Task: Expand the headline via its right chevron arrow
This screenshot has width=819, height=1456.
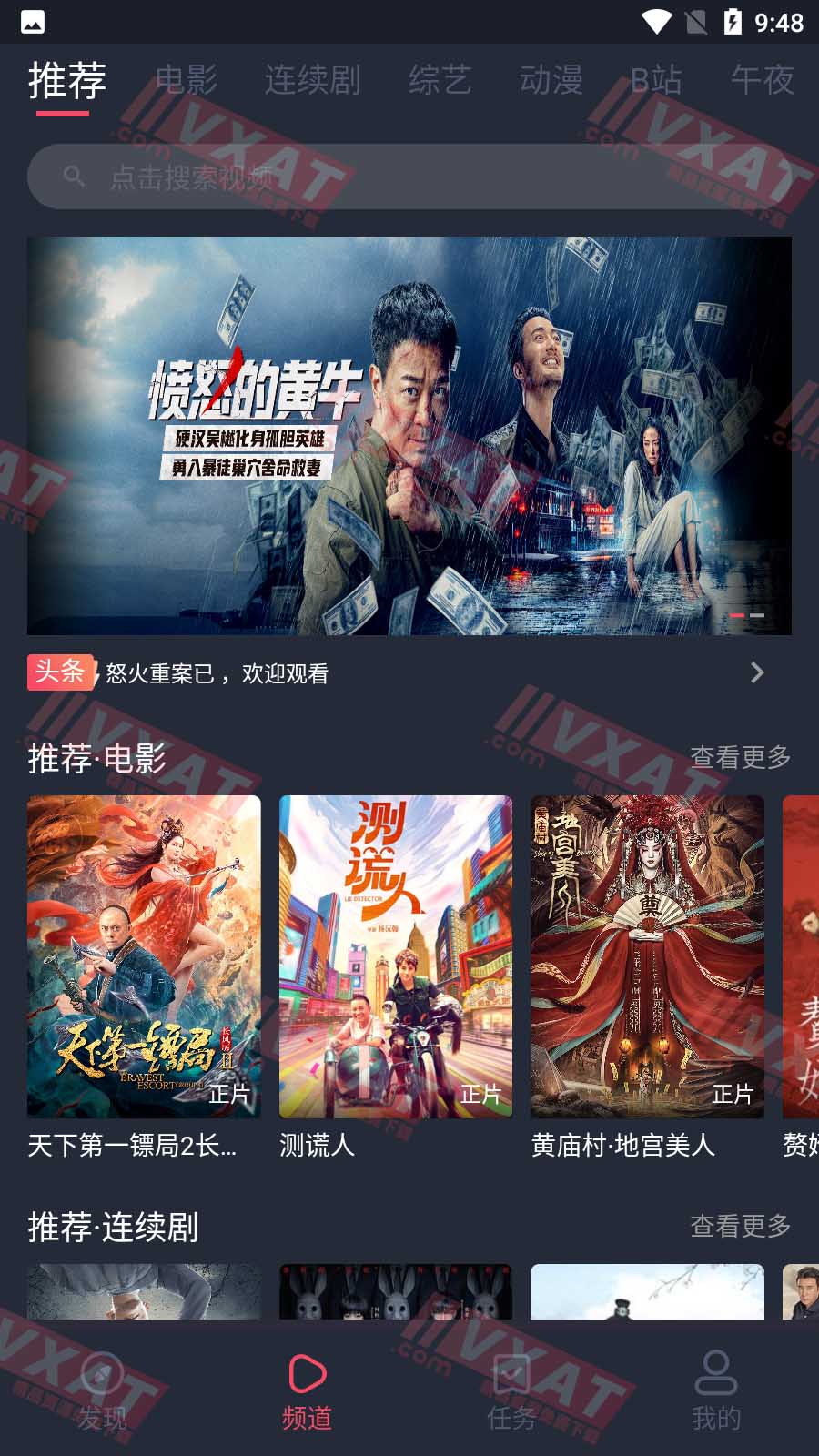Action: click(758, 673)
